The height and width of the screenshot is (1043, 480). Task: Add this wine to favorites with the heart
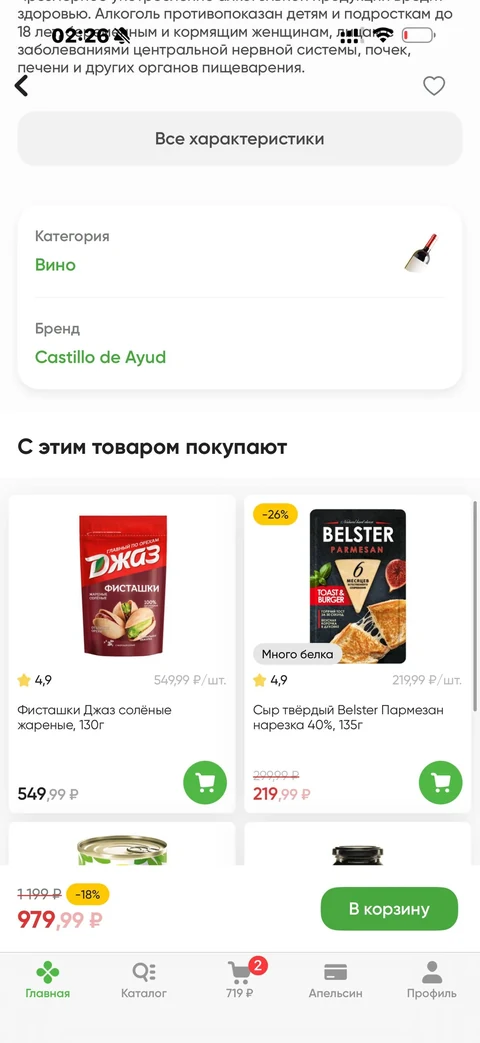pos(434,86)
